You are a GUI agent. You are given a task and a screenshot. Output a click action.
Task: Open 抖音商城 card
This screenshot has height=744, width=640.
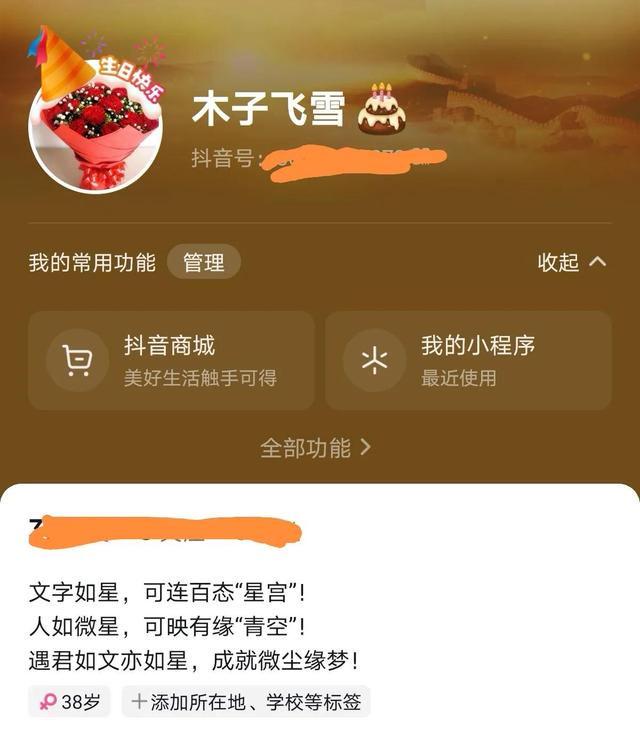coord(171,360)
